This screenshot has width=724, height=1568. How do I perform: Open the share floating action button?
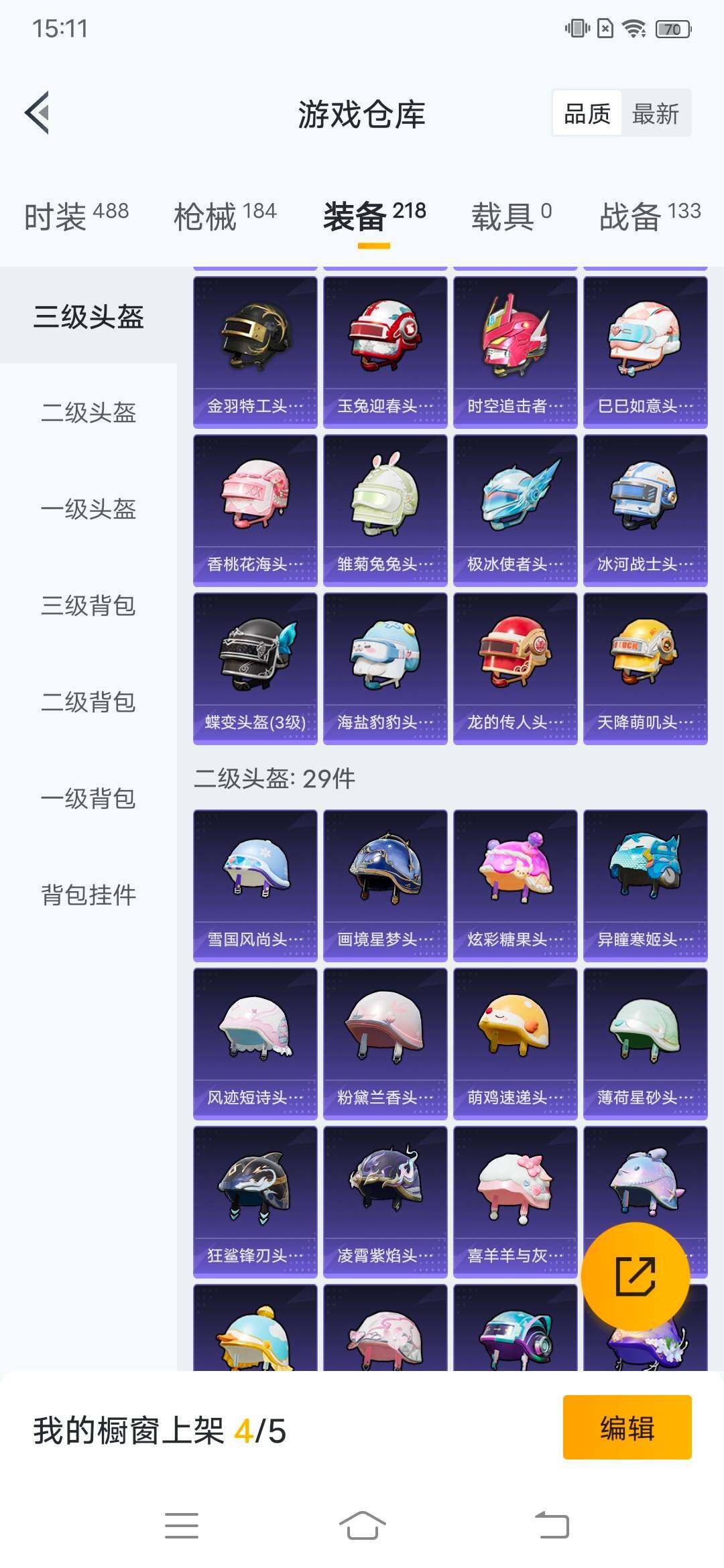(636, 1273)
